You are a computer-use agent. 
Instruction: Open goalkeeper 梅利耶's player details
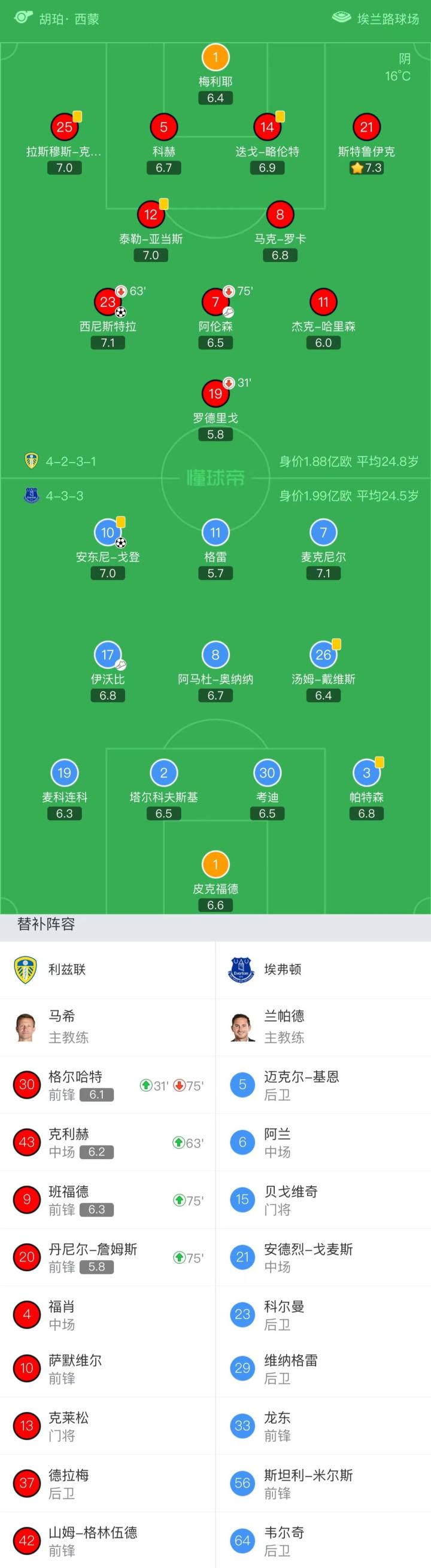click(x=215, y=59)
